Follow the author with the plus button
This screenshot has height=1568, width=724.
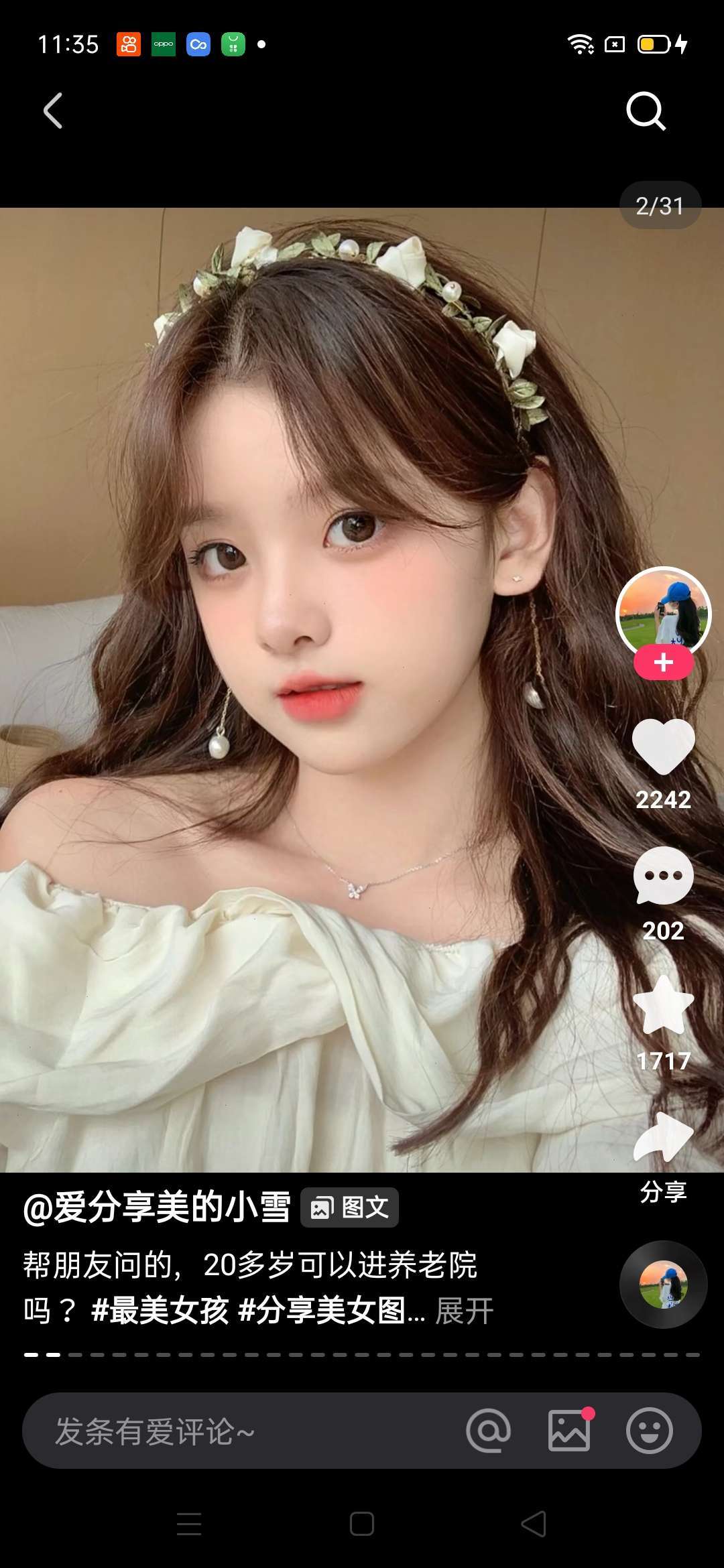pyautogui.click(x=663, y=663)
